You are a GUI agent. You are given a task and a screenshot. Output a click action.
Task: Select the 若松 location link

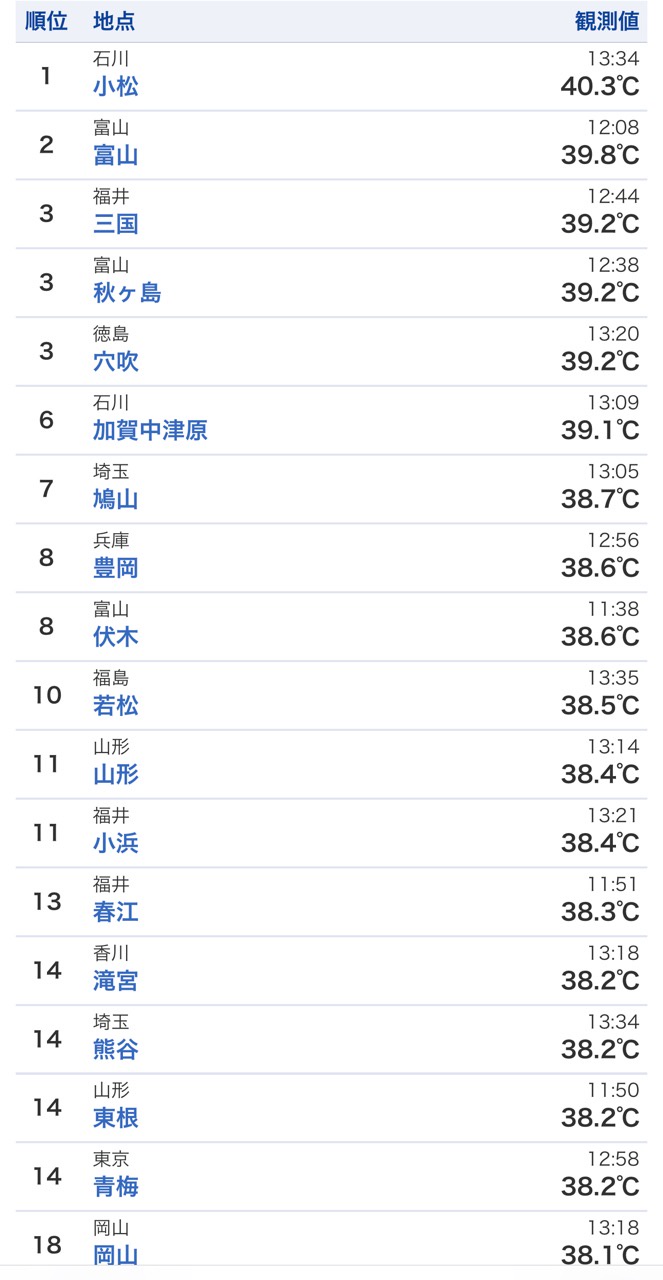click(116, 706)
